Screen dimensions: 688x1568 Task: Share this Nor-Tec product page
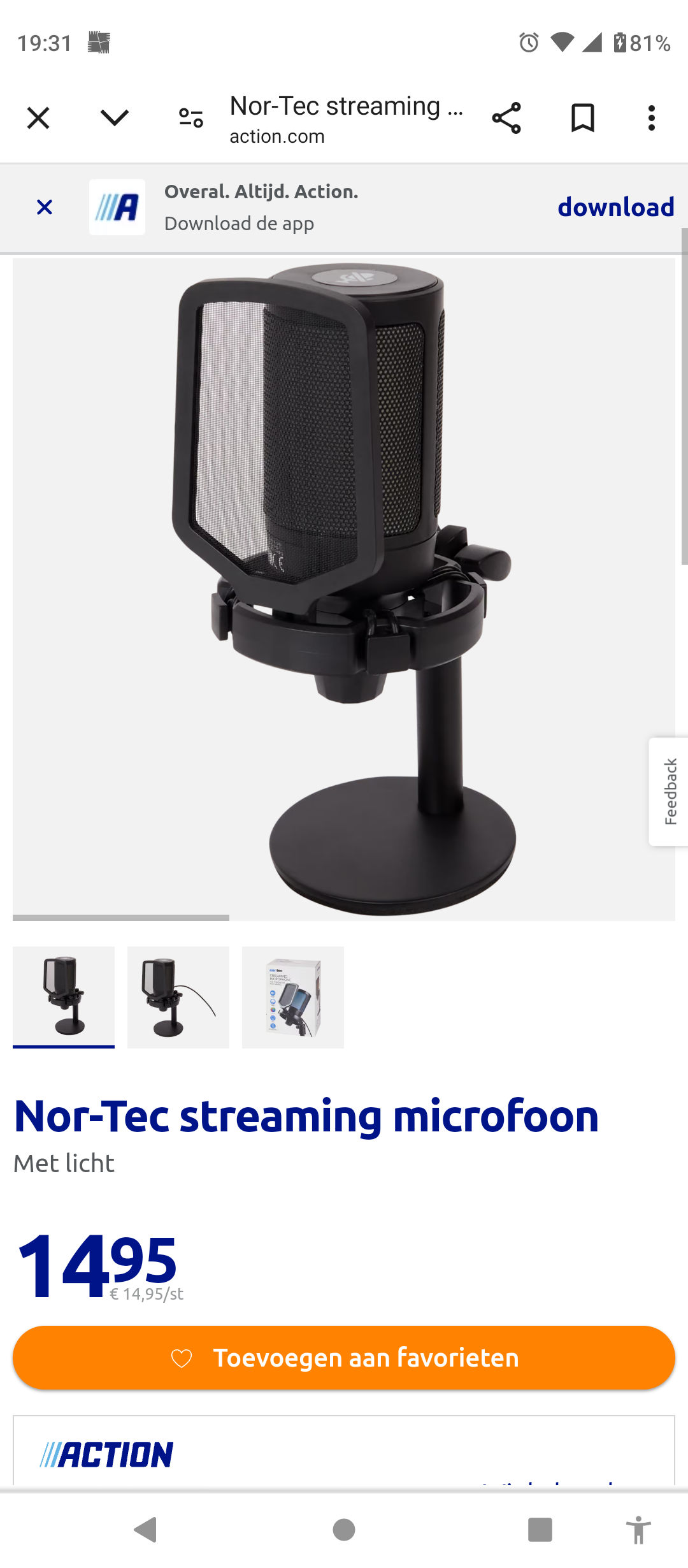click(506, 118)
